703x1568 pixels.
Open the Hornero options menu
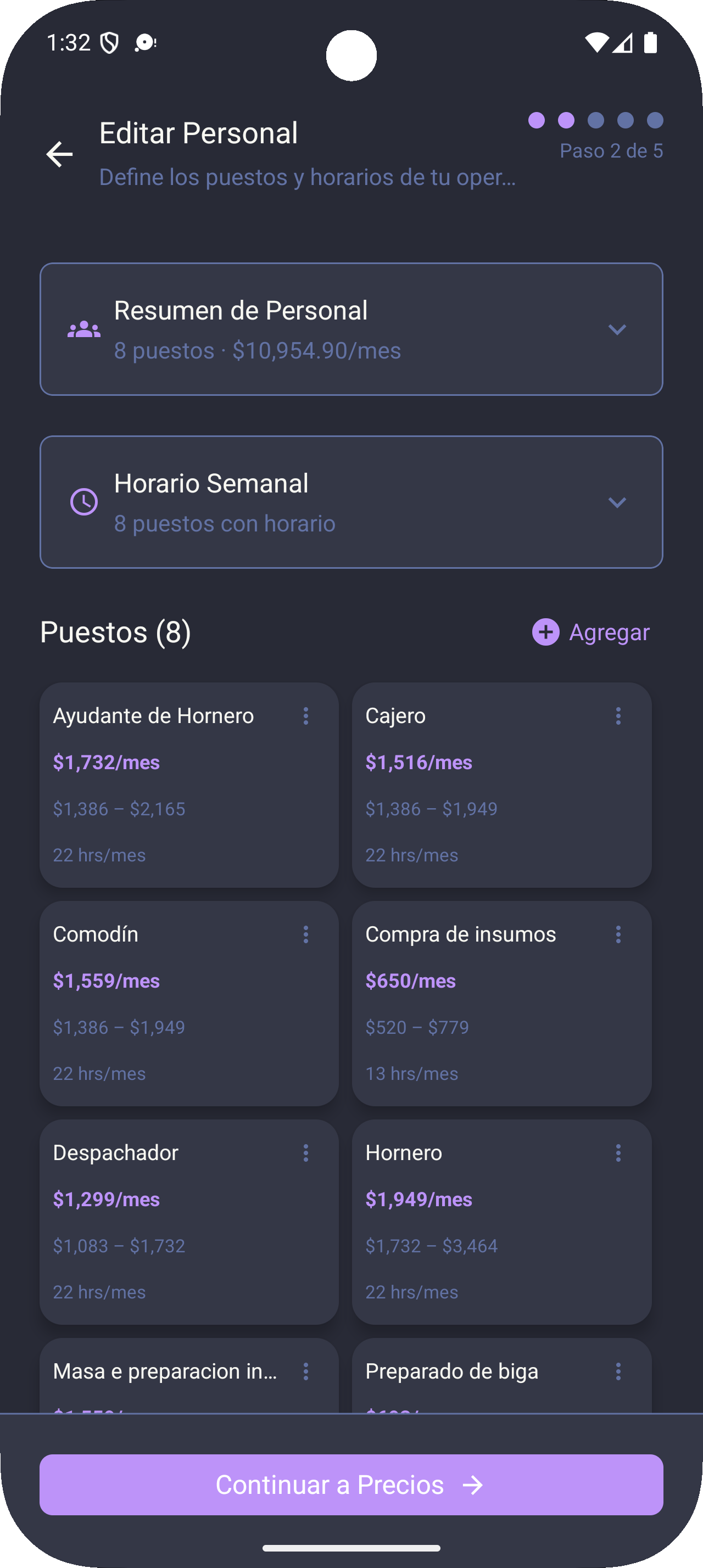[618, 1152]
